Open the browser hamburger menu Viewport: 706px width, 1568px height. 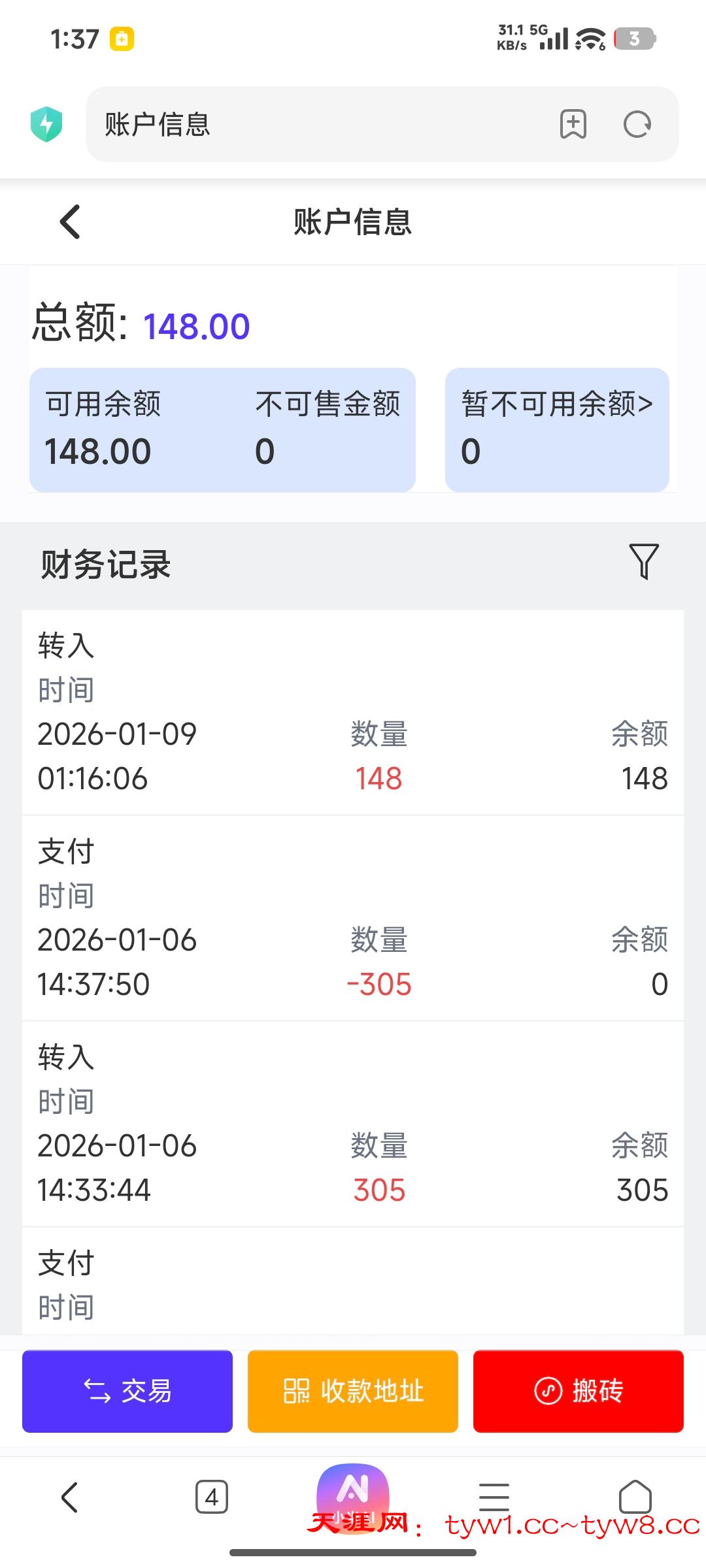[494, 1497]
